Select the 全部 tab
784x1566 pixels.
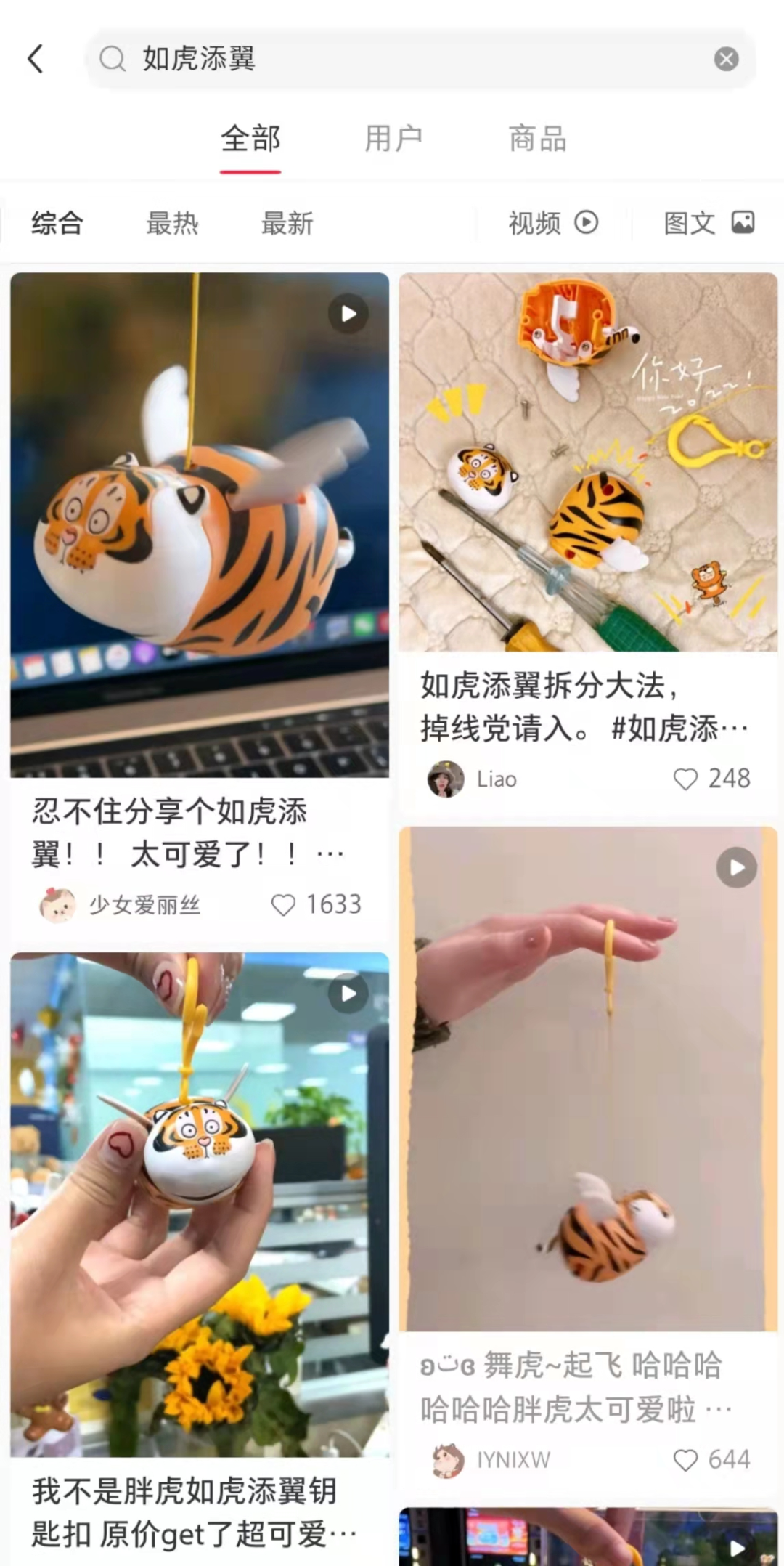pyautogui.click(x=250, y=139)
